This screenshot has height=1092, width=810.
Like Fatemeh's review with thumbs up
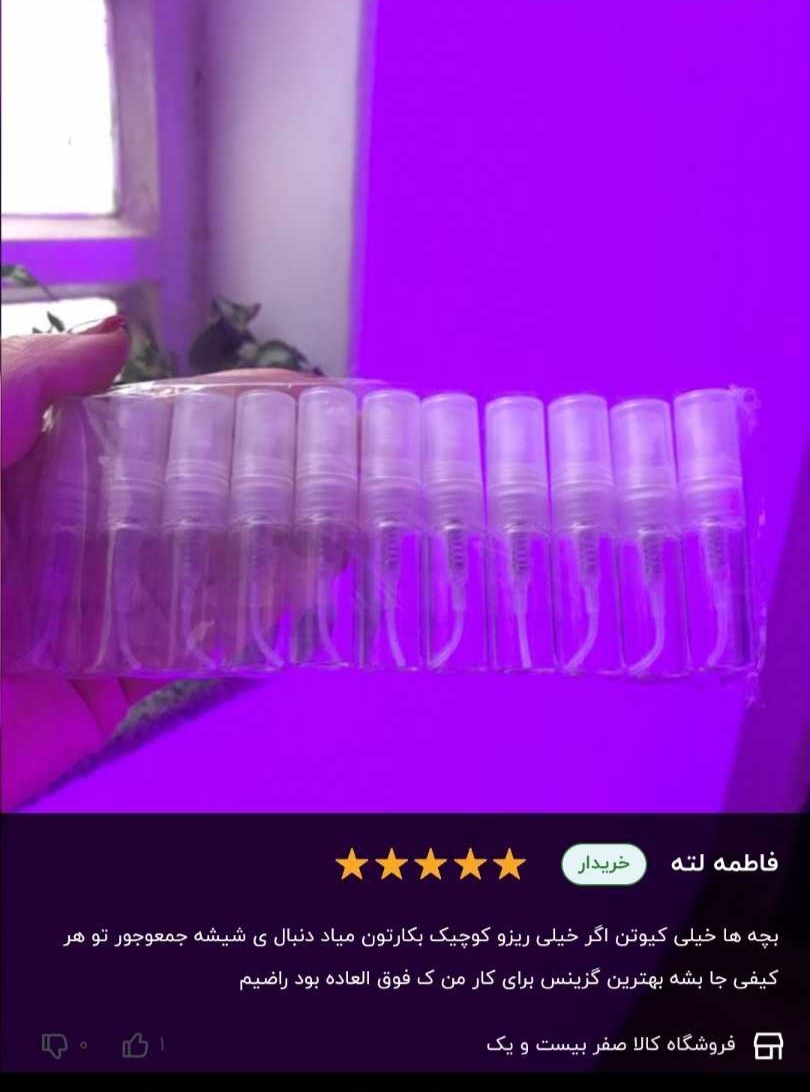135,1045
